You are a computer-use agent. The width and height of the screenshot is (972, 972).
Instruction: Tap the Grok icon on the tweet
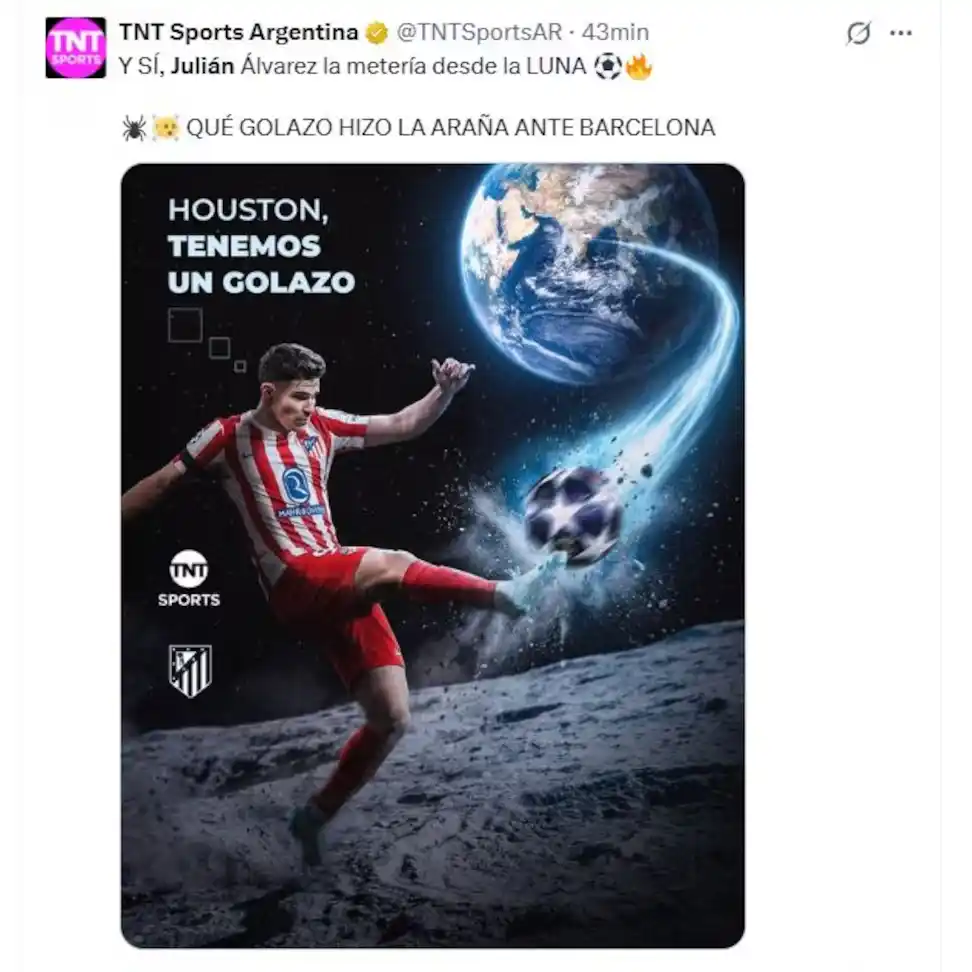pyautogui.click(x=858, y=33)
